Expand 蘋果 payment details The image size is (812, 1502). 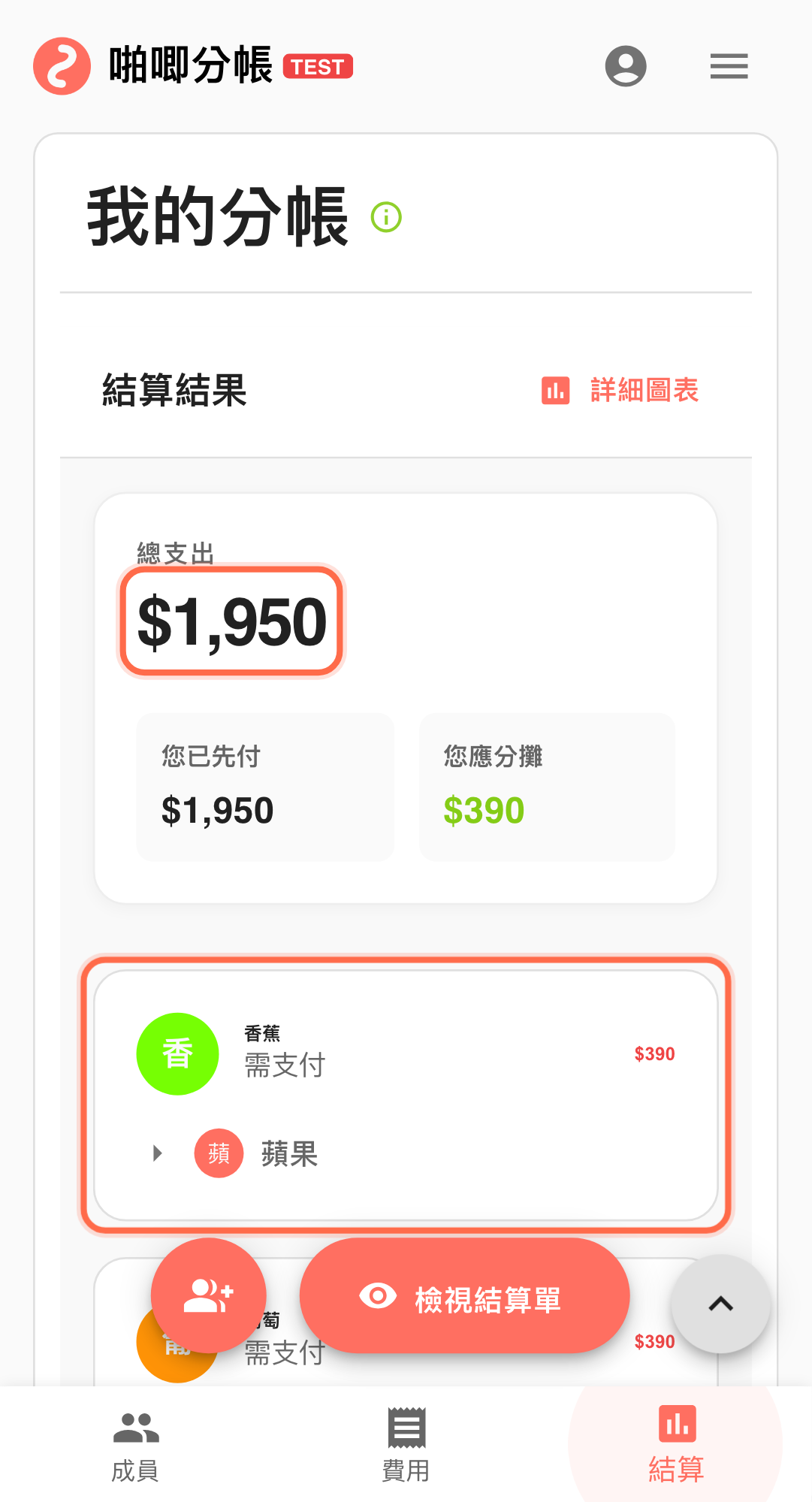(x=157, y=1153)
